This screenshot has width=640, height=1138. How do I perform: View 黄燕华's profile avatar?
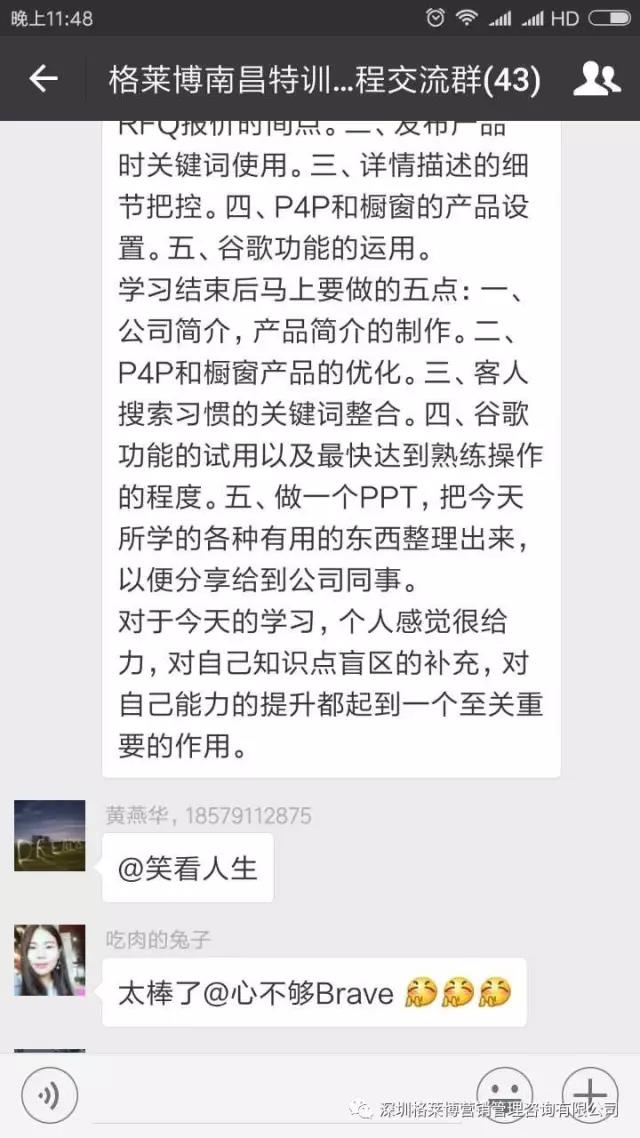point(50,835)
